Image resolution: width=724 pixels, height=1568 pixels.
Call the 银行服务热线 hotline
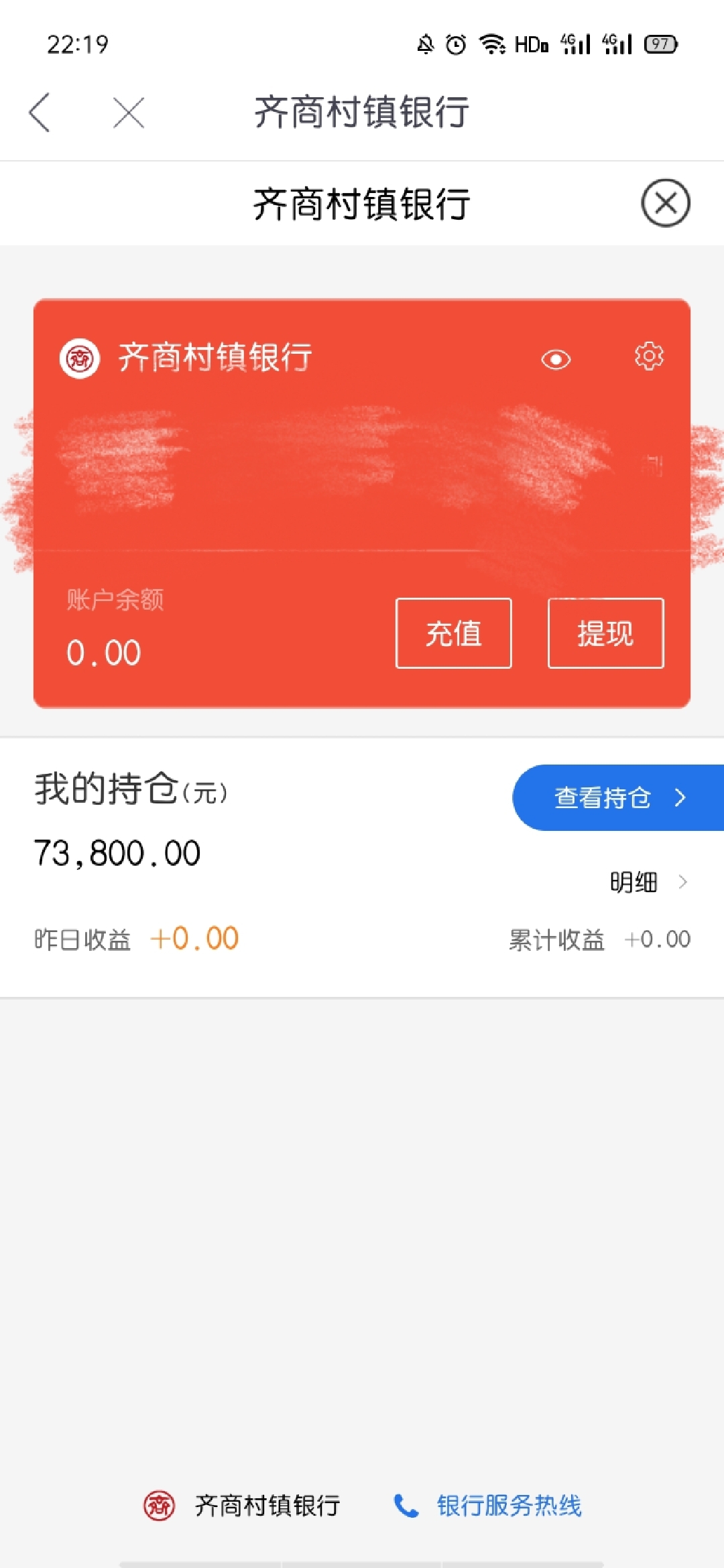click(x=487, y=1506)
